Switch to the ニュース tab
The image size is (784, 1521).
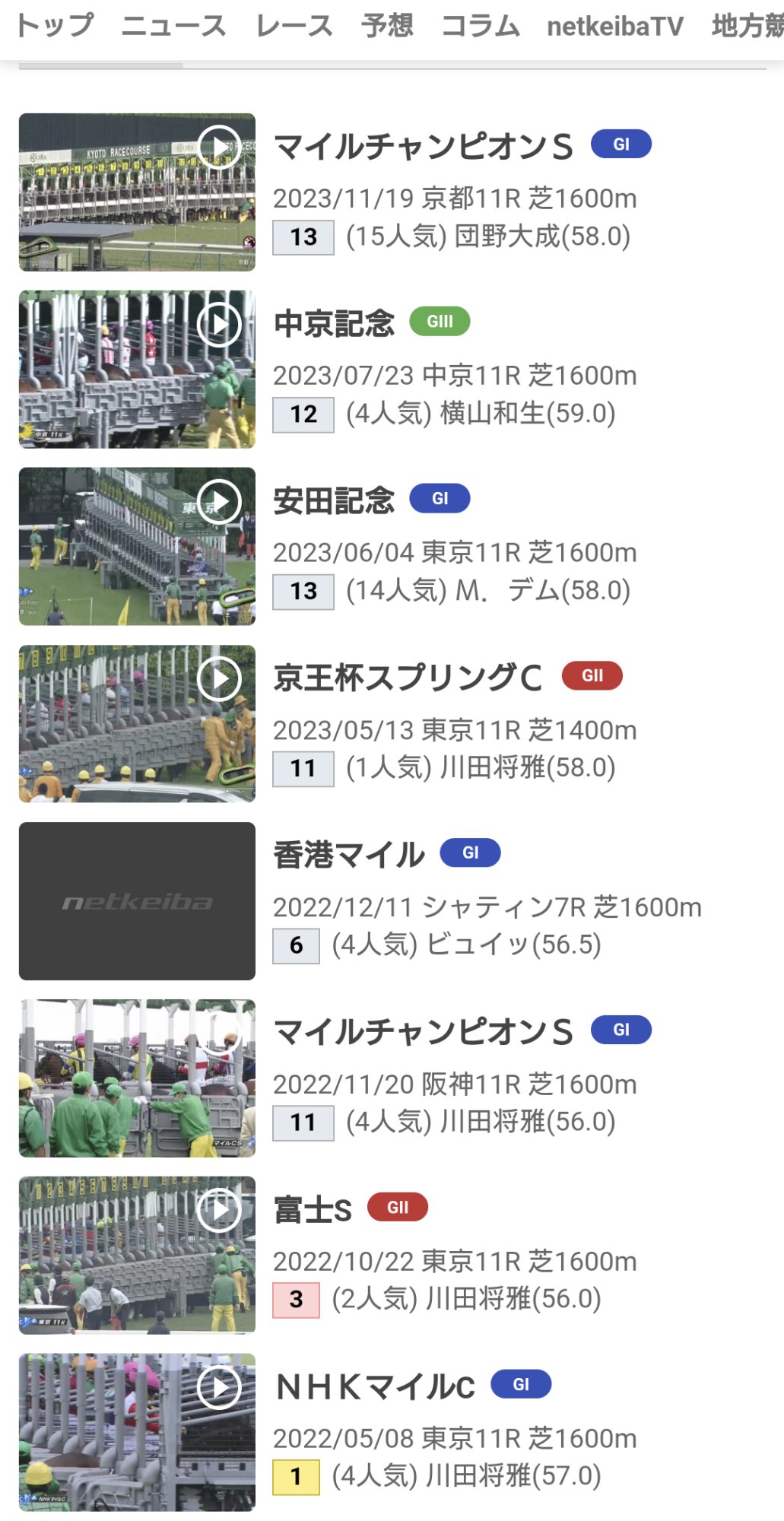pos(173,26)
